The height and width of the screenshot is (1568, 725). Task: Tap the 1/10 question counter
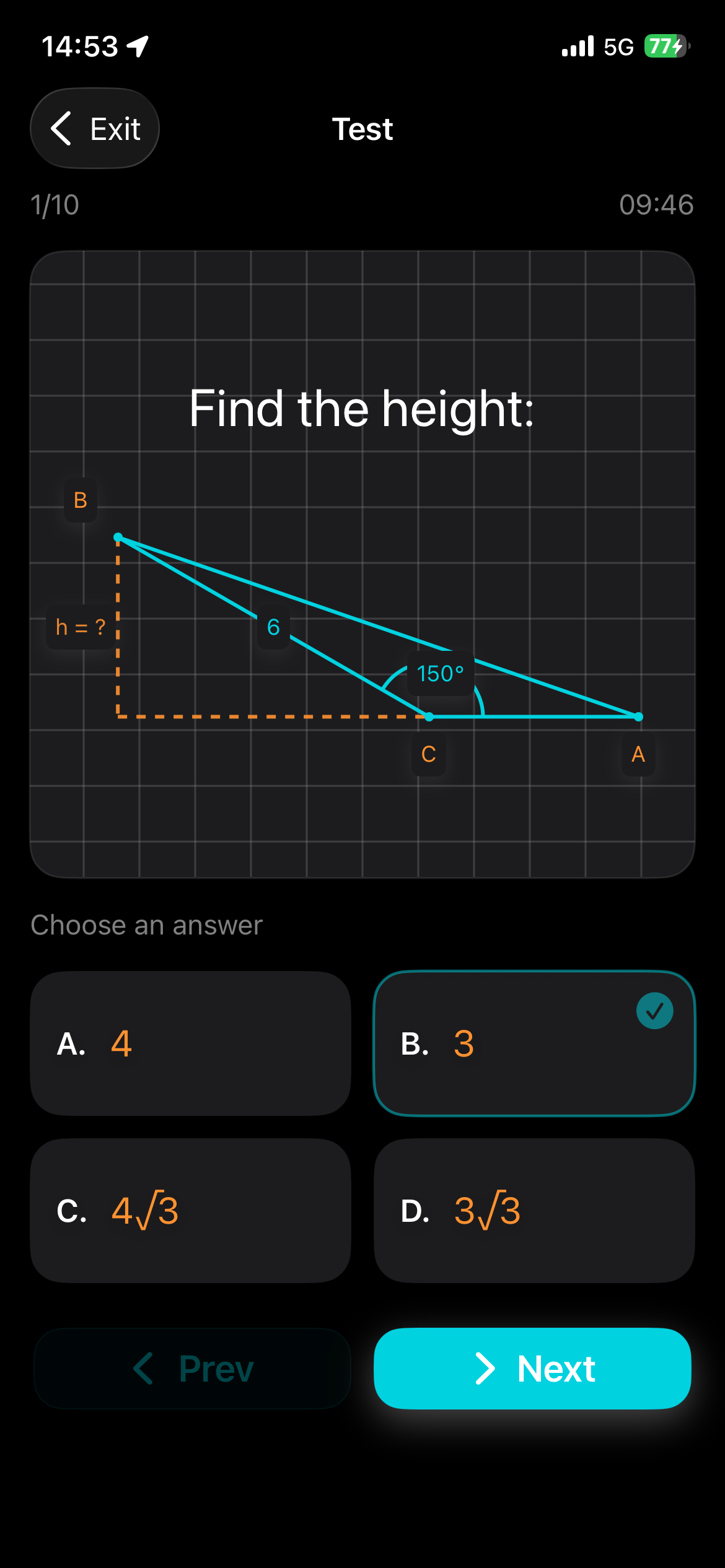54,205
